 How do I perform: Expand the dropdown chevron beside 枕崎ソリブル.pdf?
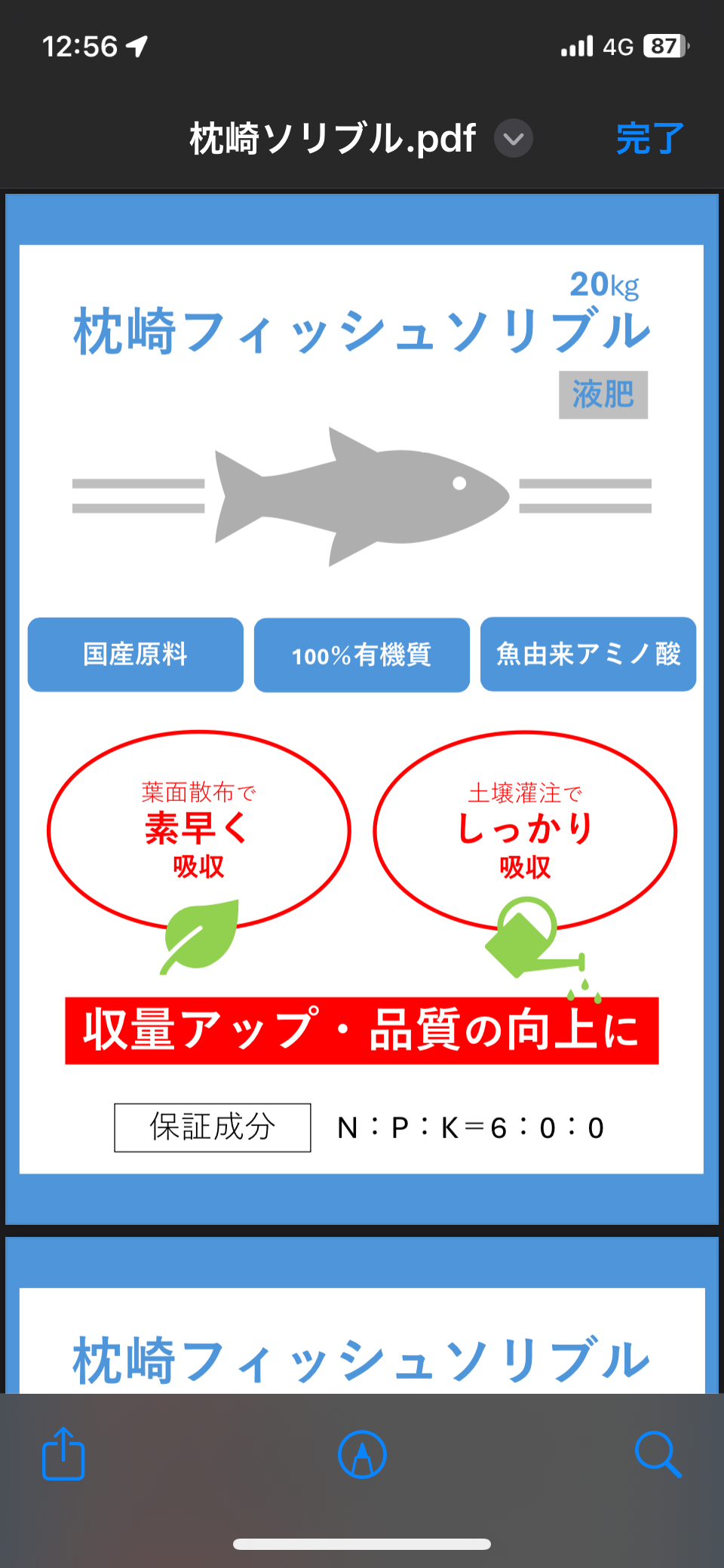pyautogui.click(x=514, y=139)
